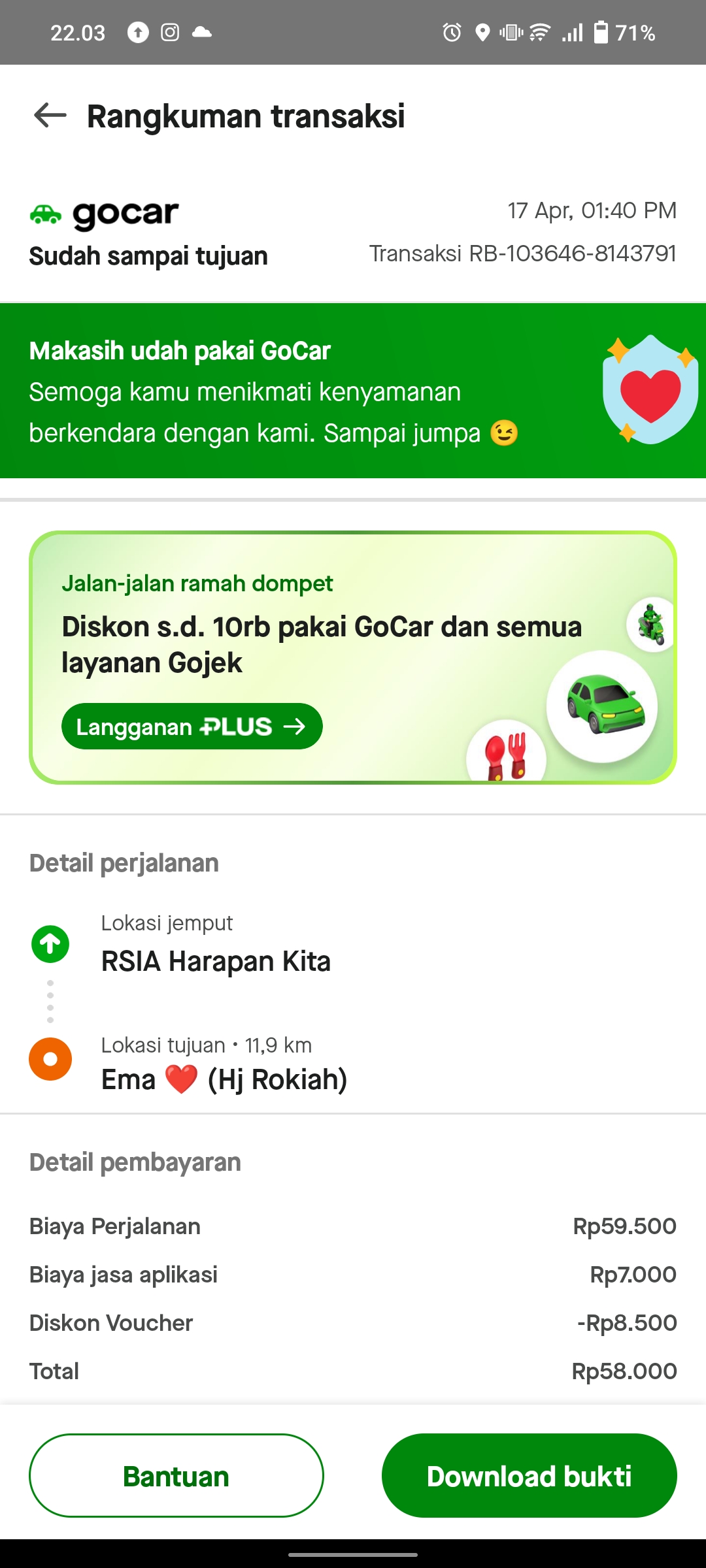Screen dimensions: 706x1568
Task: Tap the Langganan PLUS button
Action: click(192, 727)
